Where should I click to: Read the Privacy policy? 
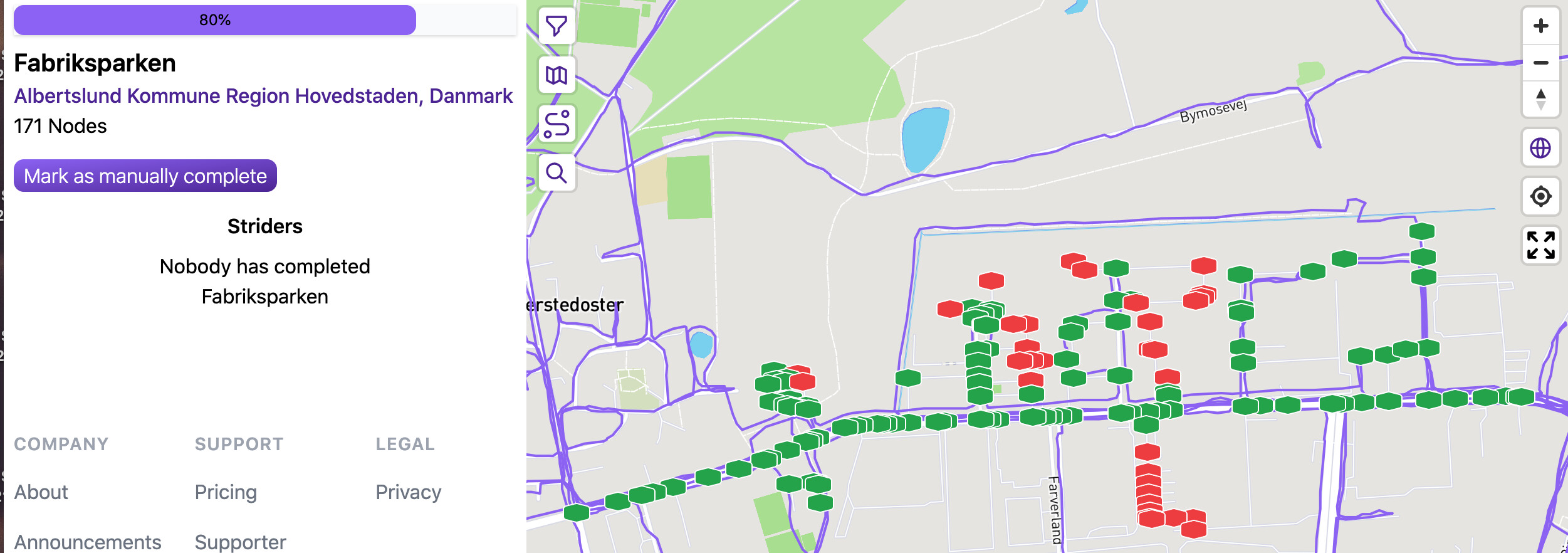[408, 492]
